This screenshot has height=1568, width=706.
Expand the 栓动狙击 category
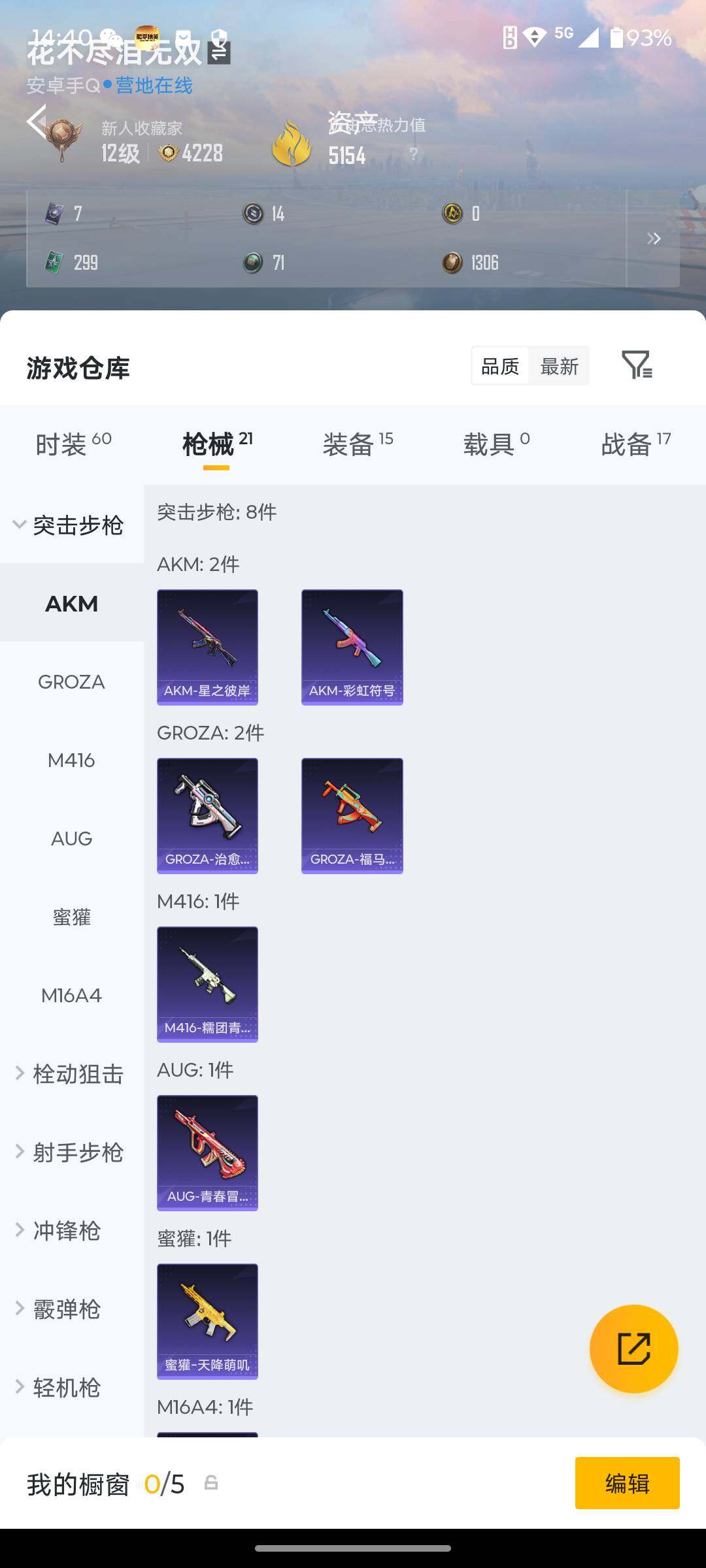click(x=77, y=1075)
